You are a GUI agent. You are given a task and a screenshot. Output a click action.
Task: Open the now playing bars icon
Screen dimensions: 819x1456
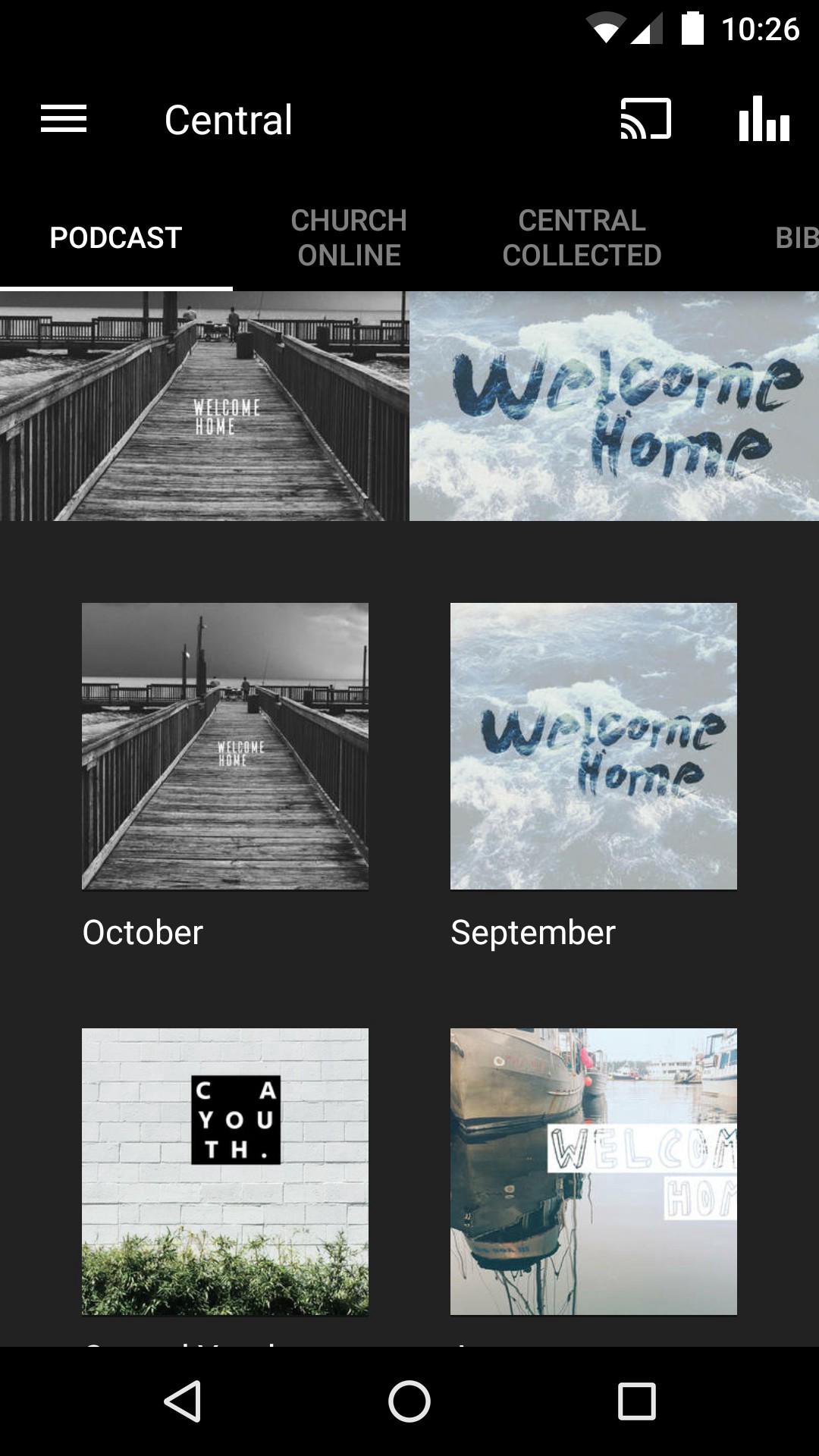pos(764,119)
